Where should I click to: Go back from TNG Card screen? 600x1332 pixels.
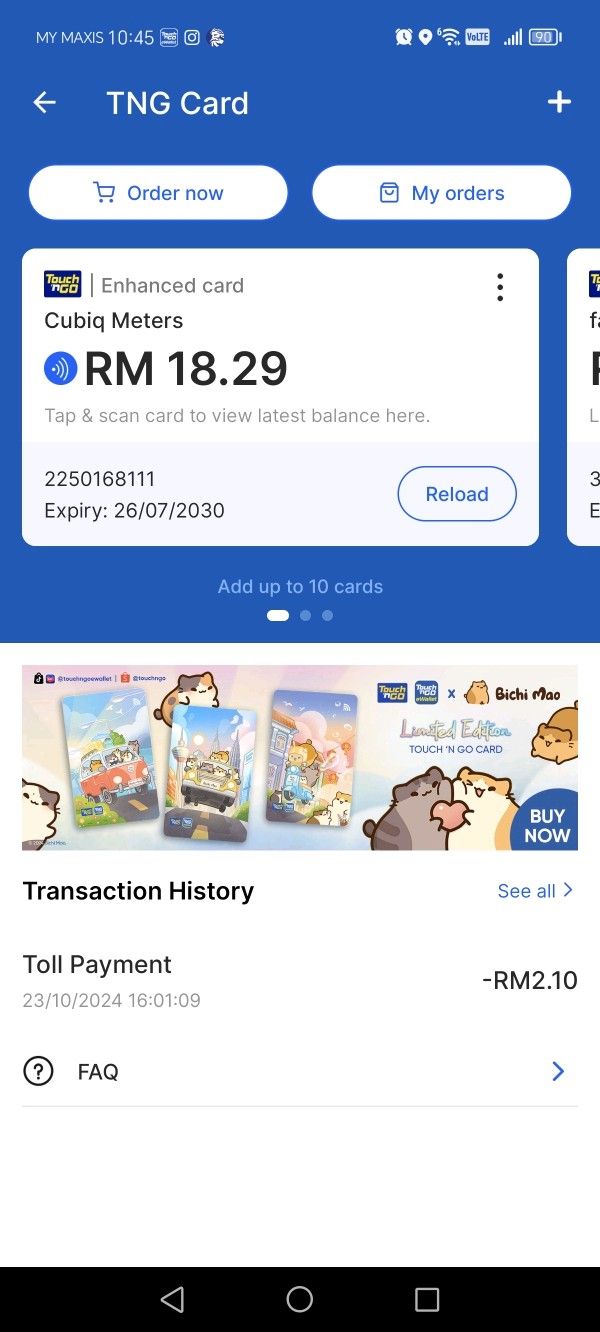click(44, 103)
